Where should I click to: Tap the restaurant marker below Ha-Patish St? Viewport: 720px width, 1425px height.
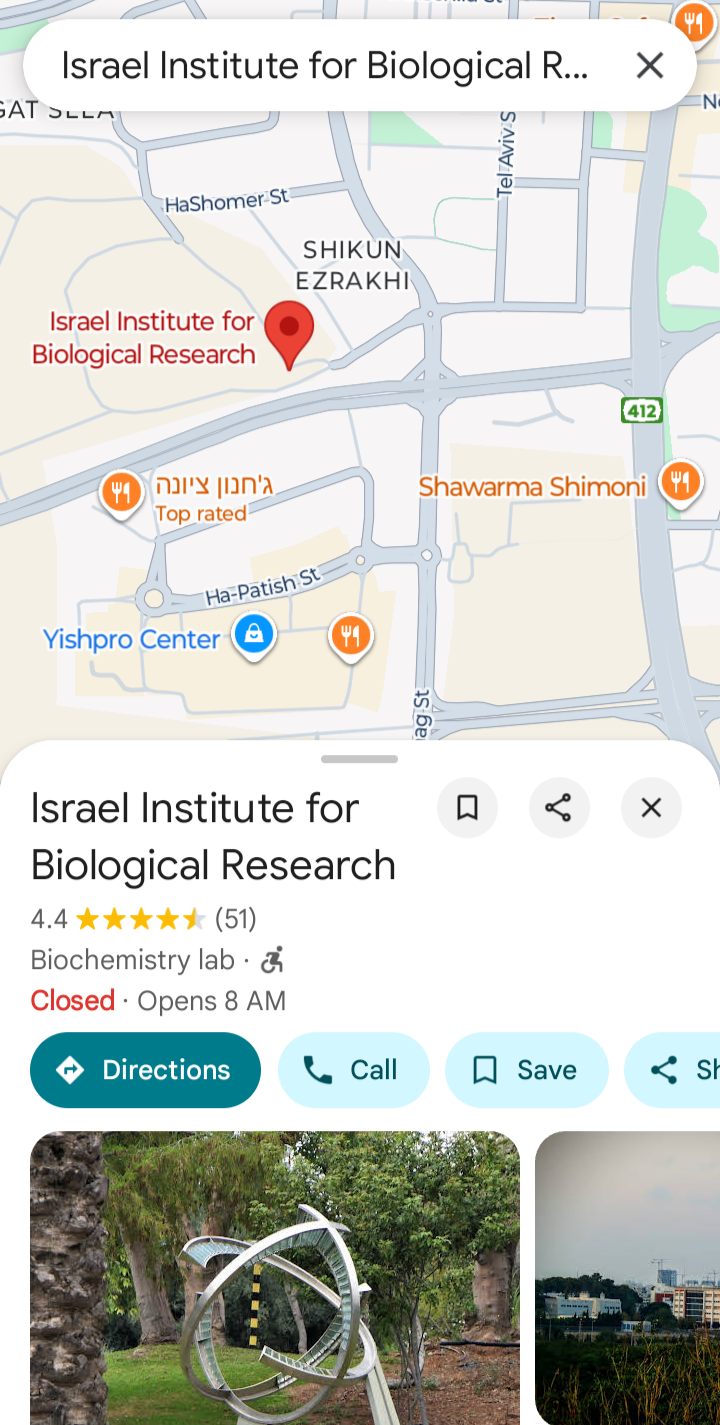(350, 635)
